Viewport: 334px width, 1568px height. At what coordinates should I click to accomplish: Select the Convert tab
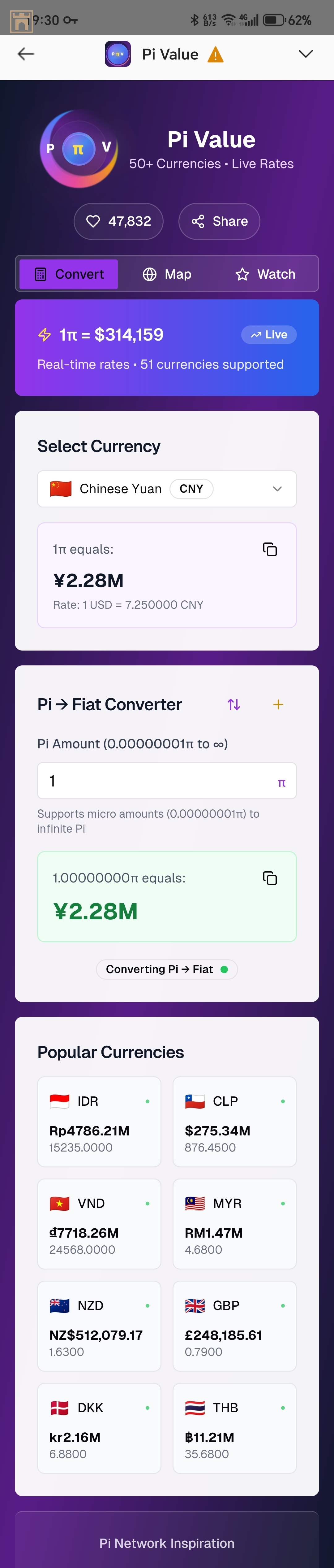coord(69,274)
